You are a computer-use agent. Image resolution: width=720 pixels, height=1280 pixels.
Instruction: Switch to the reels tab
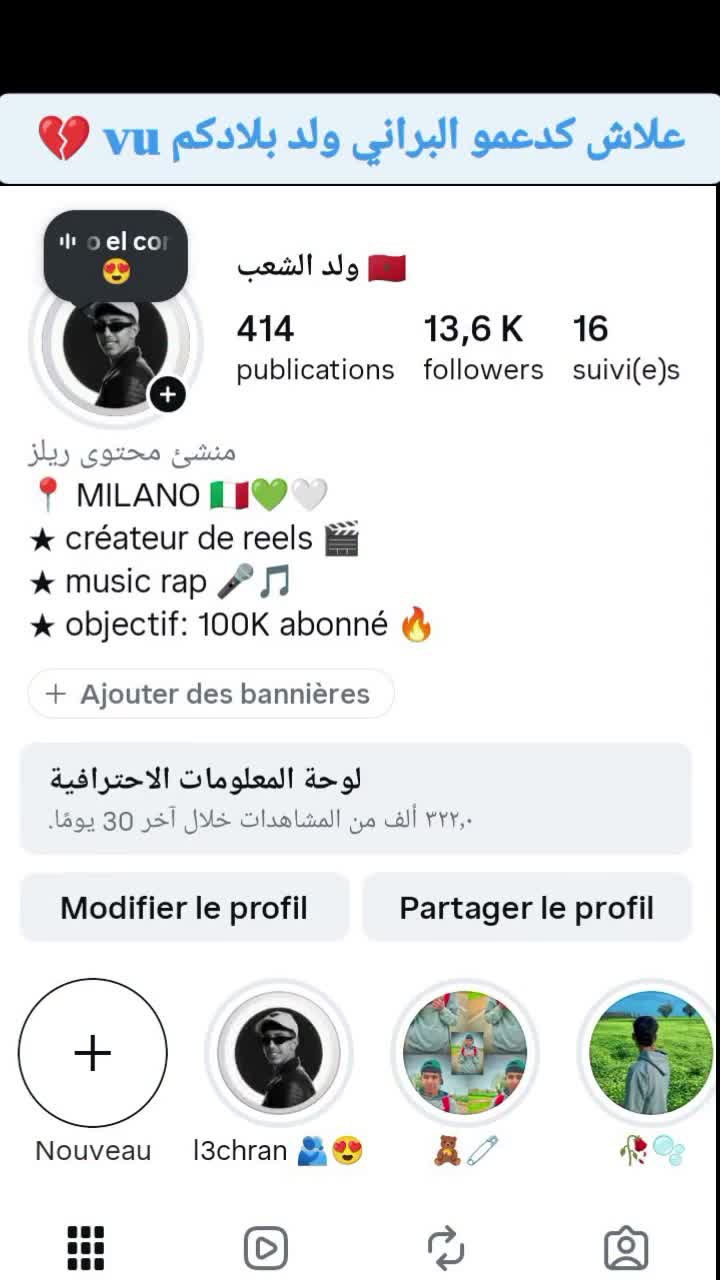click(x=266, y=1248)
